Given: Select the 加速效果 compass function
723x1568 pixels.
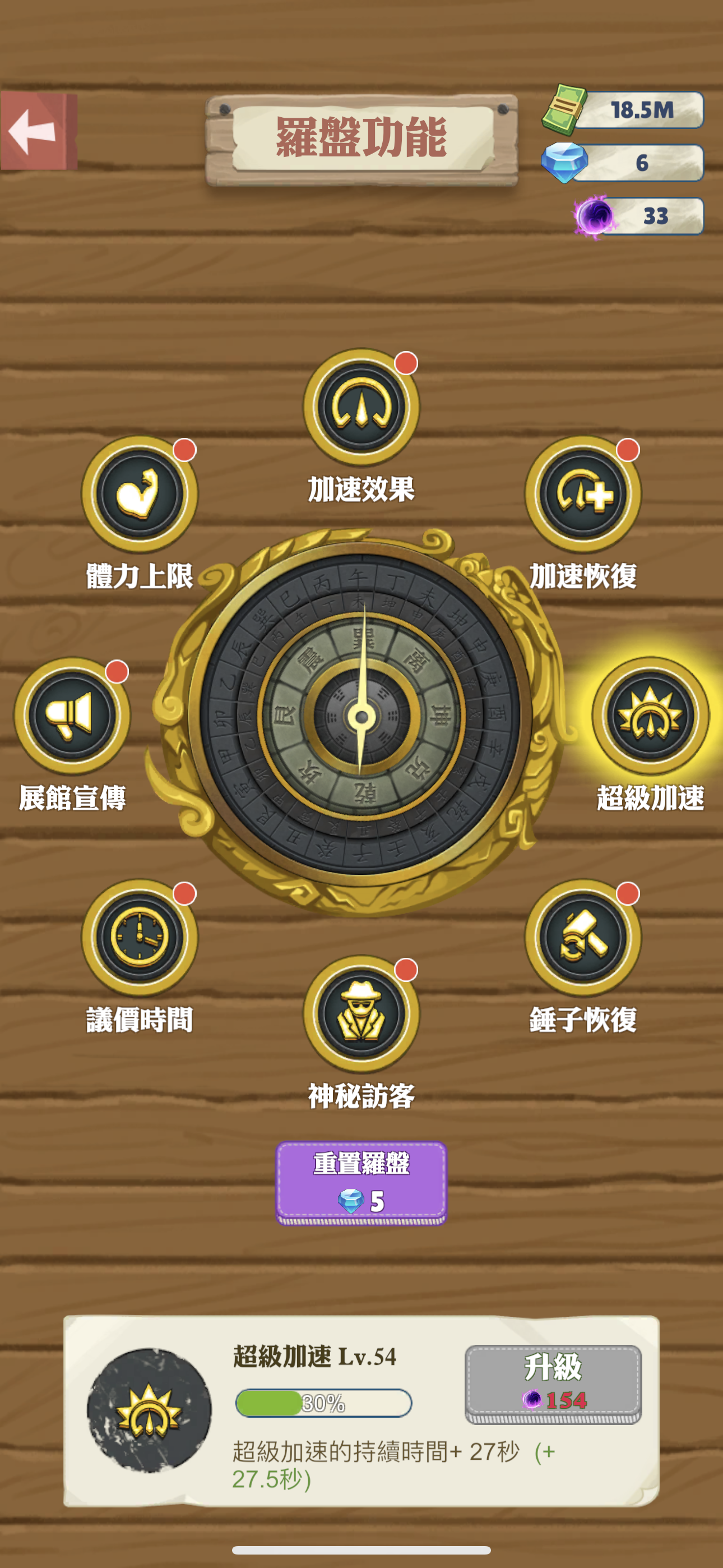Looking at the screenshot, I should (x=361, y=407).
